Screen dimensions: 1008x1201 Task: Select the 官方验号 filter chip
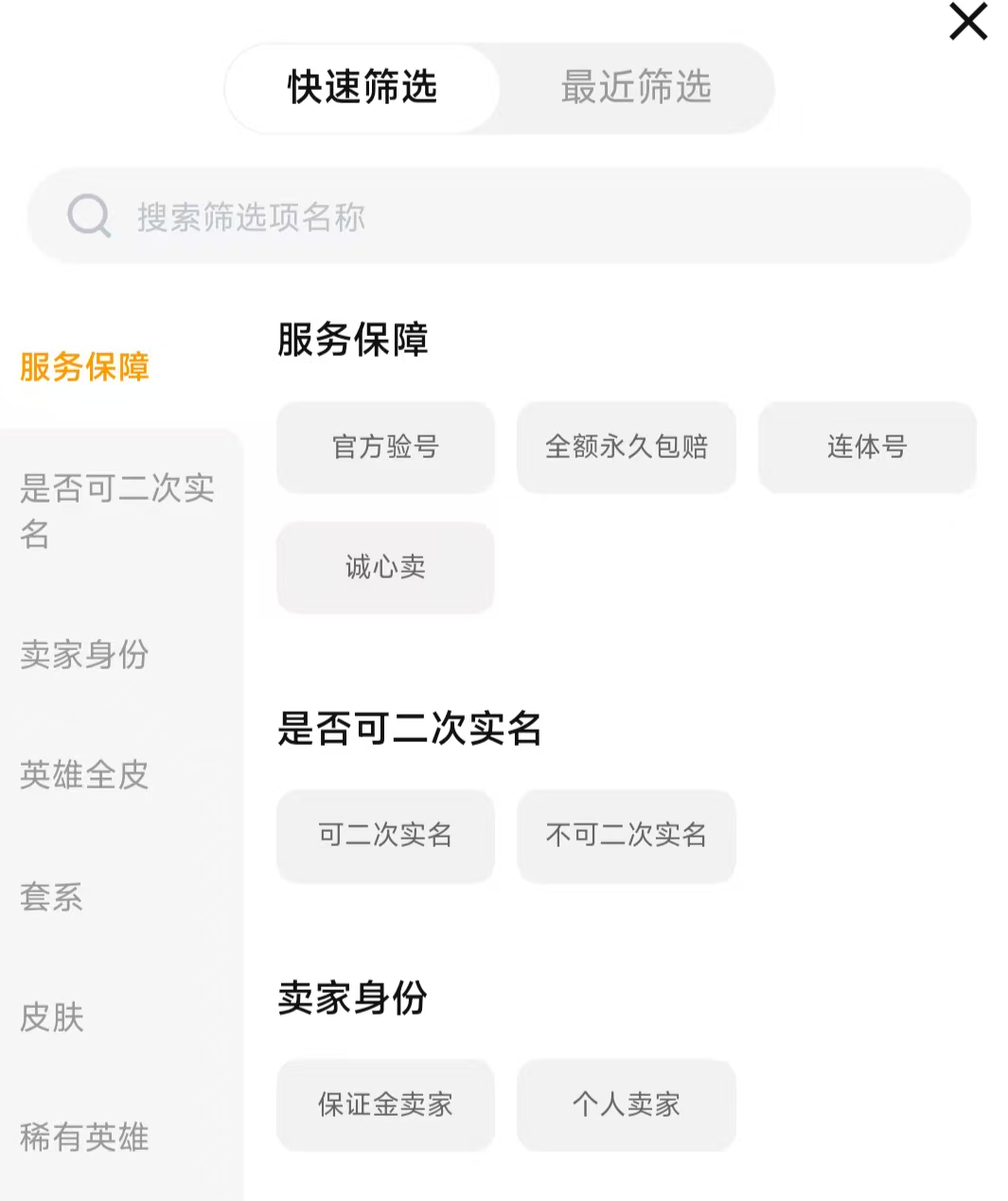[x=385, y=447]
